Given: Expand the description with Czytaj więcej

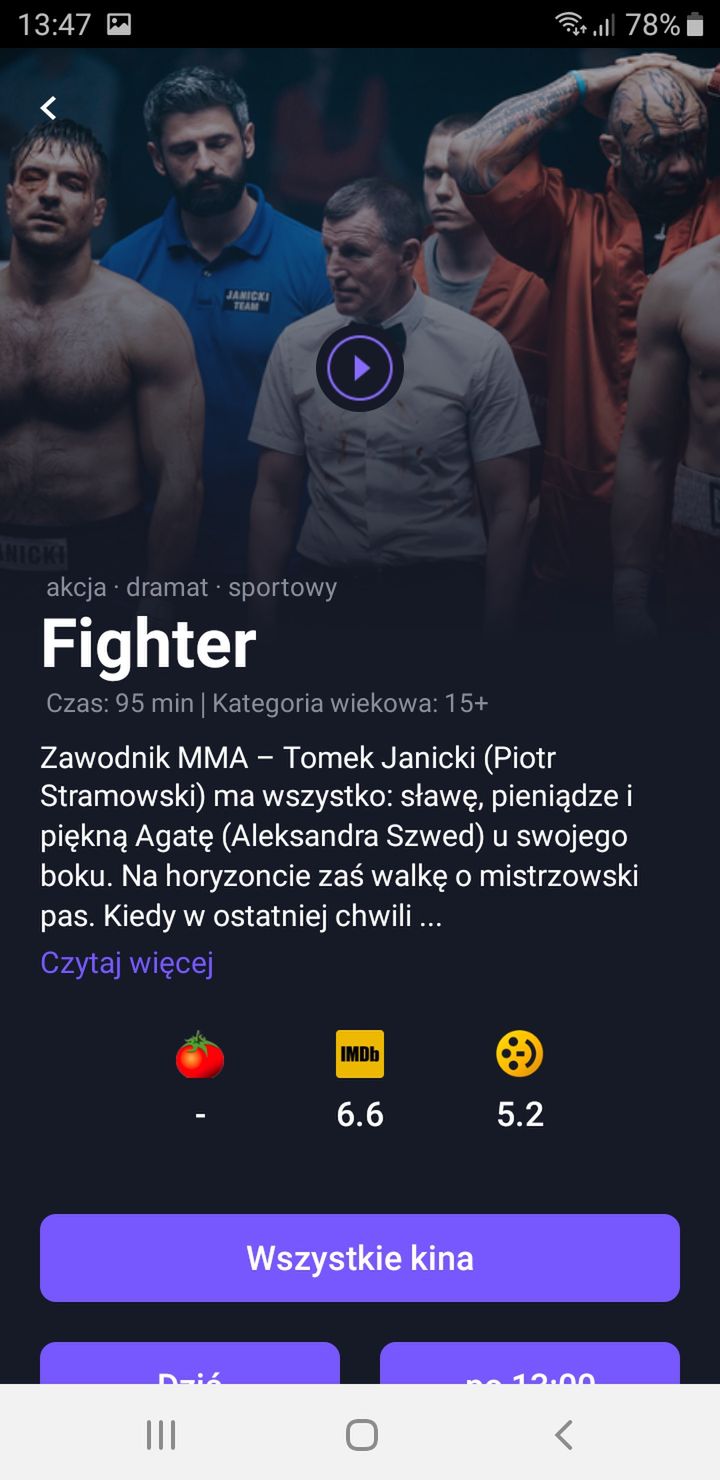Looking at the screenshot, I should coord(127,963).
